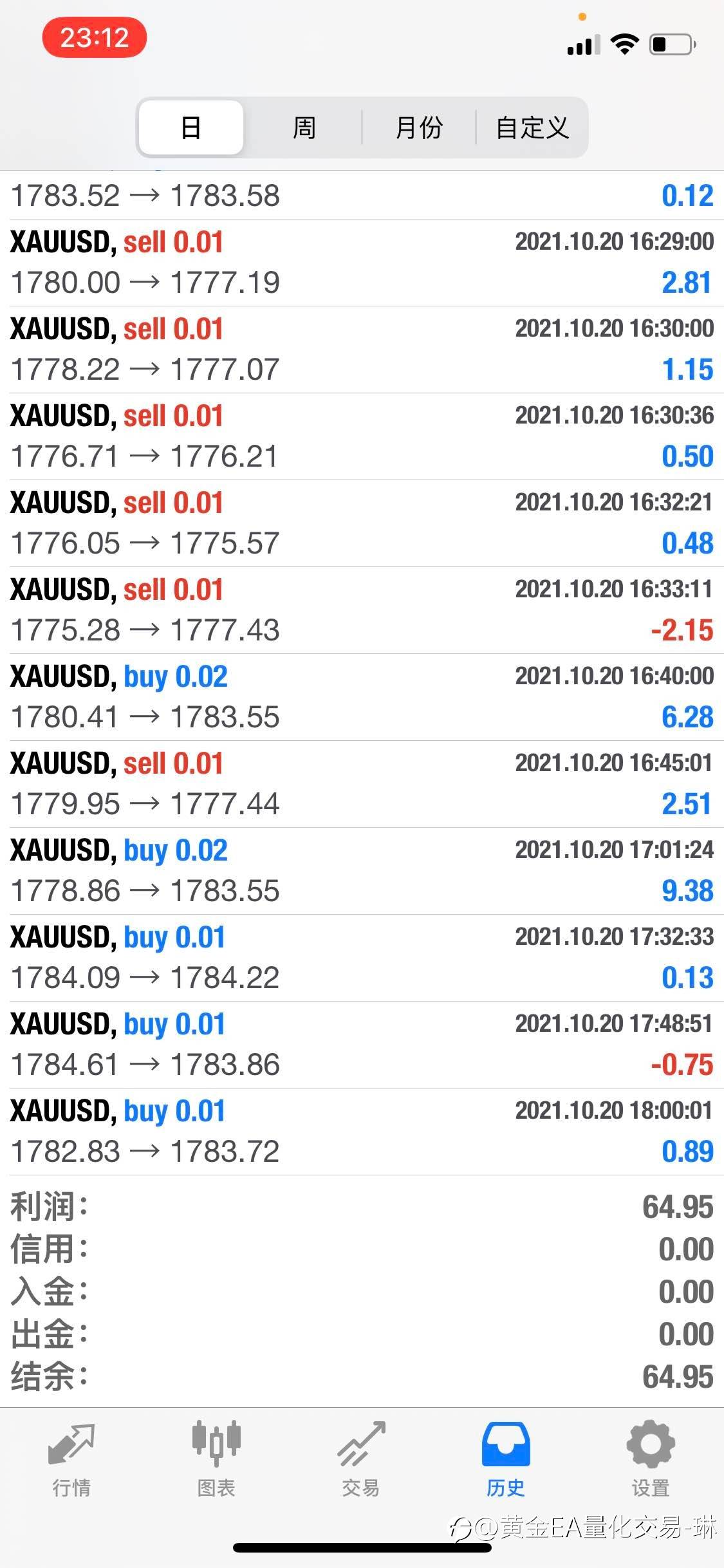Go to the 图表 chart tab
Image resolution: width=724 pixels, height=1568 pixels.
coord(216,1459)
